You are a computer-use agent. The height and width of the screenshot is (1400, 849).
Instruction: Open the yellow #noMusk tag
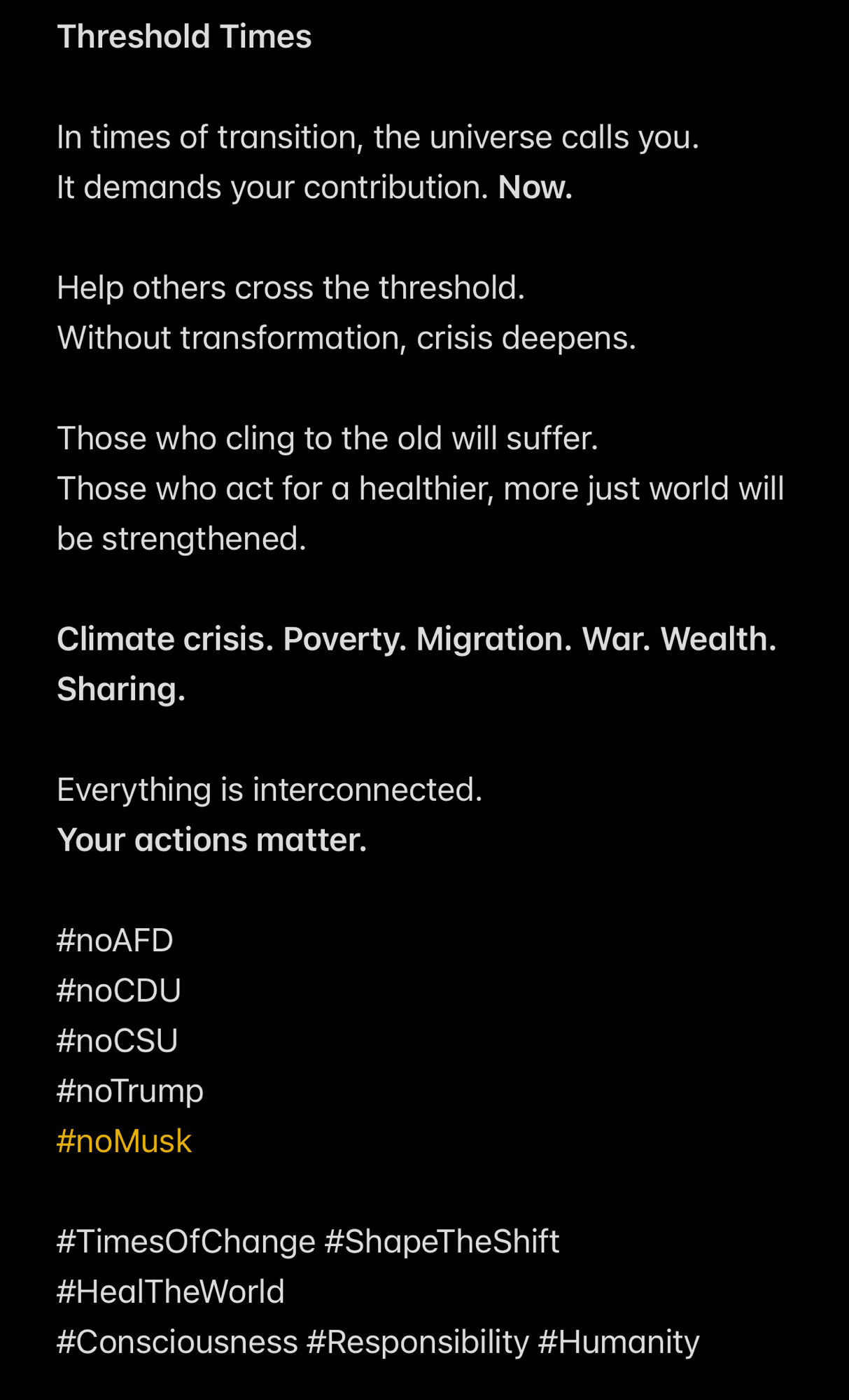tap(124, 1142)
